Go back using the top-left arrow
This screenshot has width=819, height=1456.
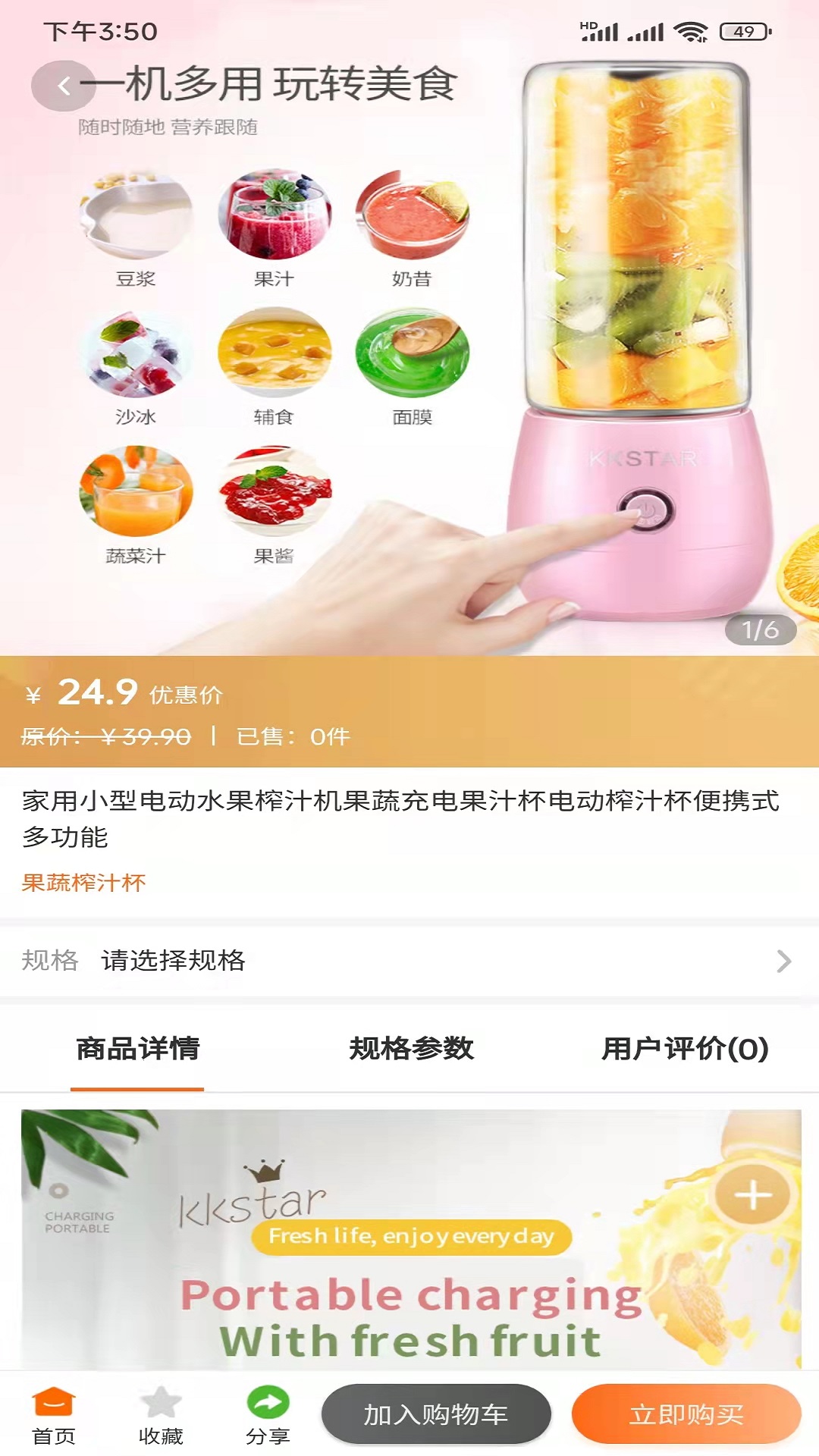64,86
